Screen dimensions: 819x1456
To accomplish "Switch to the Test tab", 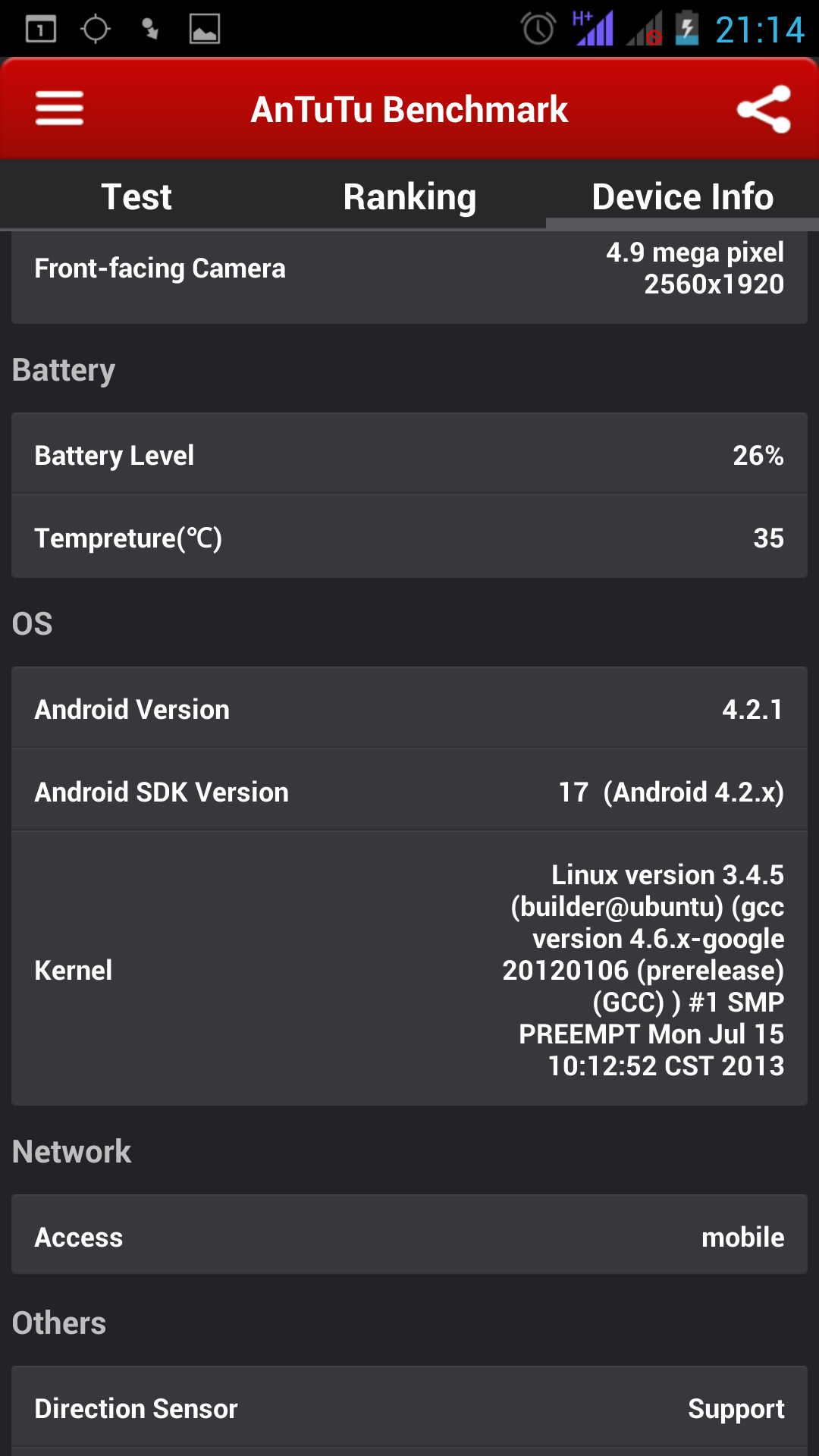I will click(136, 196).
